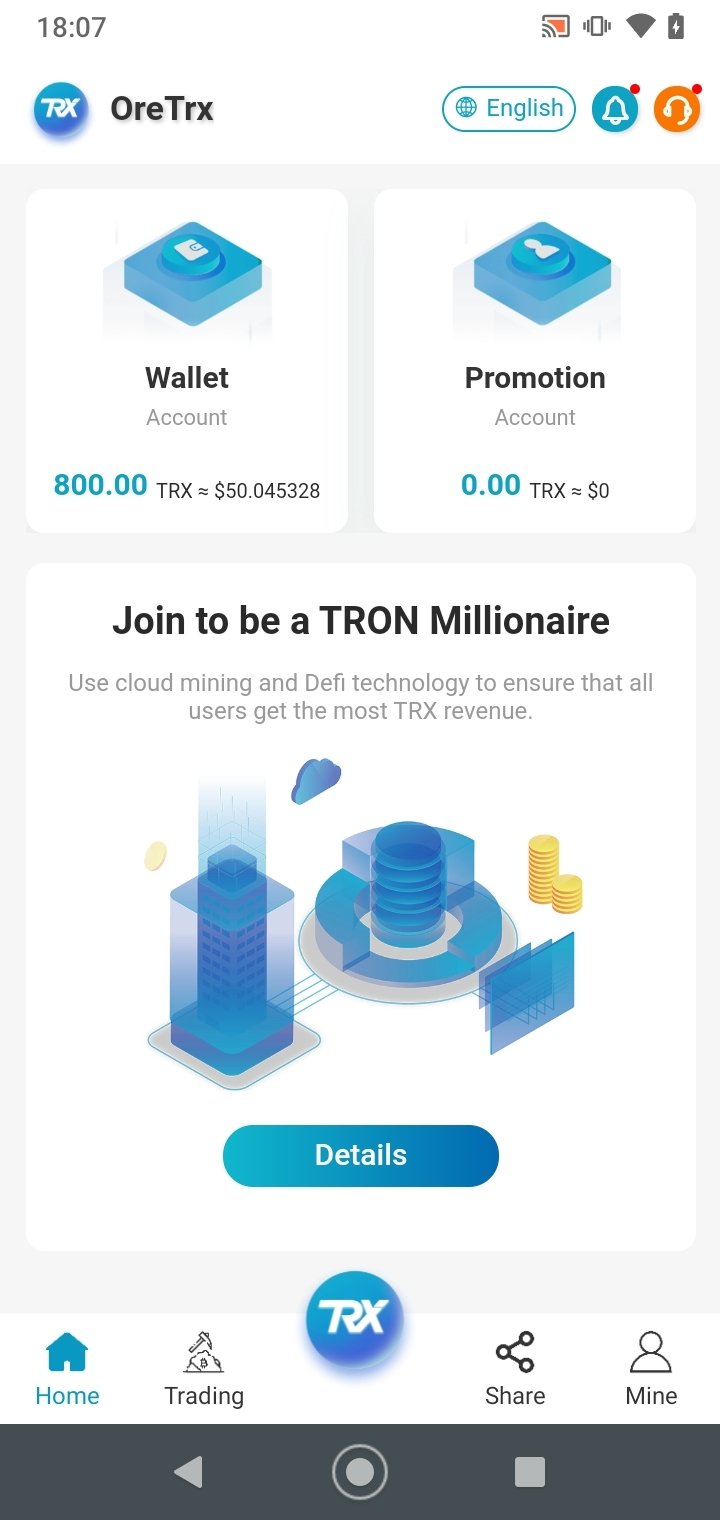Open the Mine tab
The width and height of the screenshot is (720, 1520).
[x=651, y=1369]
